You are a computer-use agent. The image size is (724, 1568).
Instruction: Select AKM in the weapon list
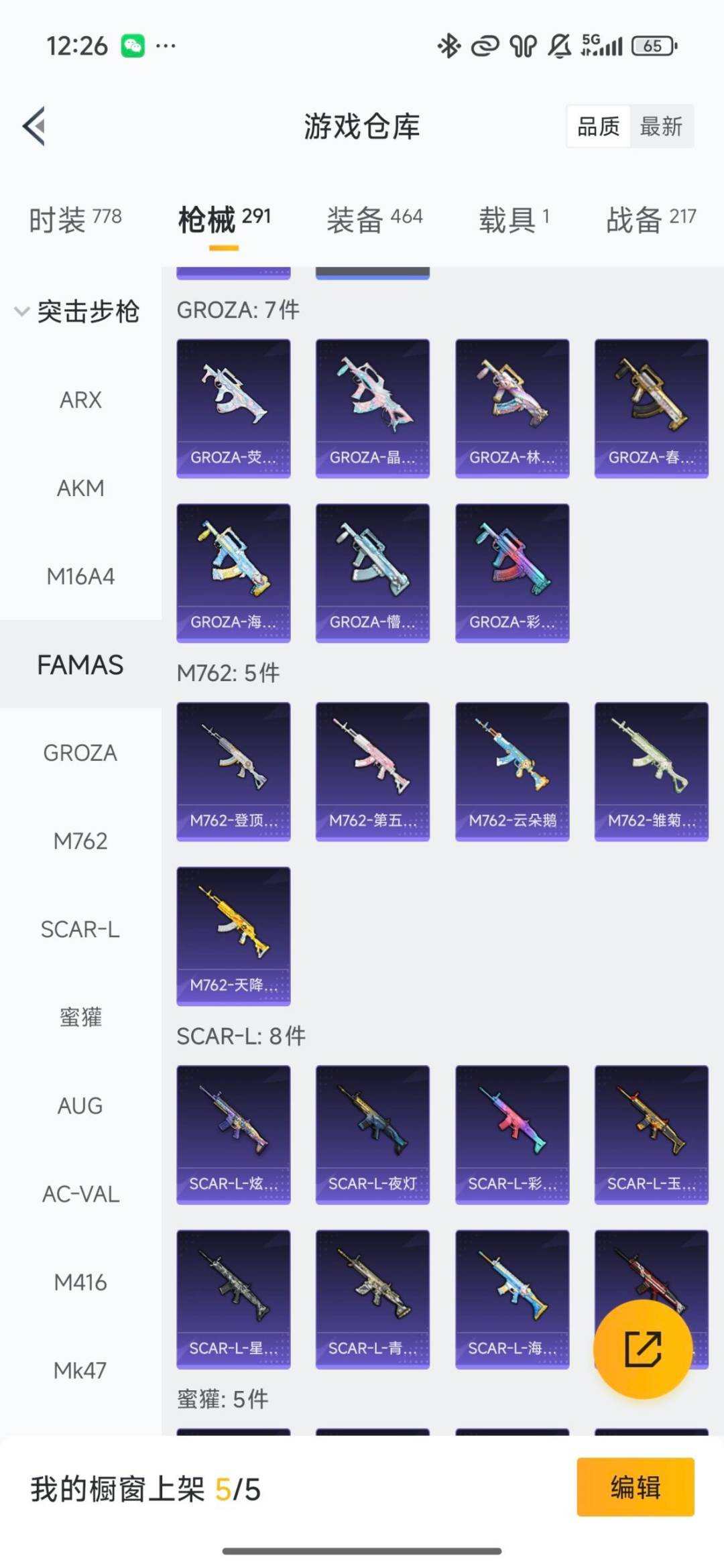pos(80,488)
